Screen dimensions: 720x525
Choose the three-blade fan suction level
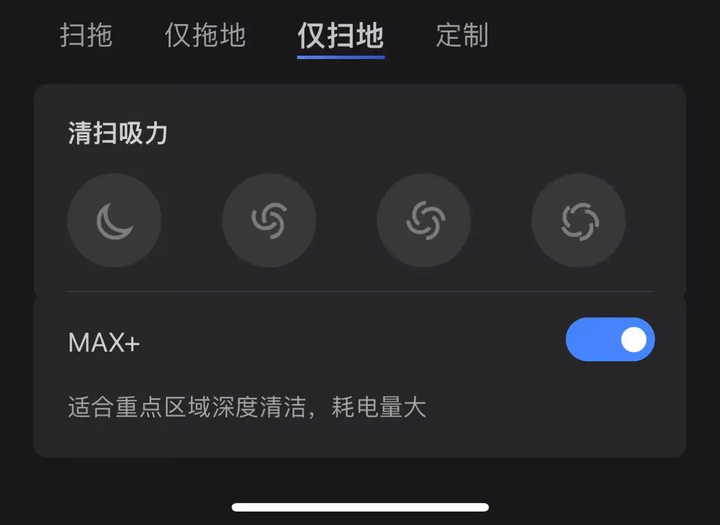tap(424, 221)
